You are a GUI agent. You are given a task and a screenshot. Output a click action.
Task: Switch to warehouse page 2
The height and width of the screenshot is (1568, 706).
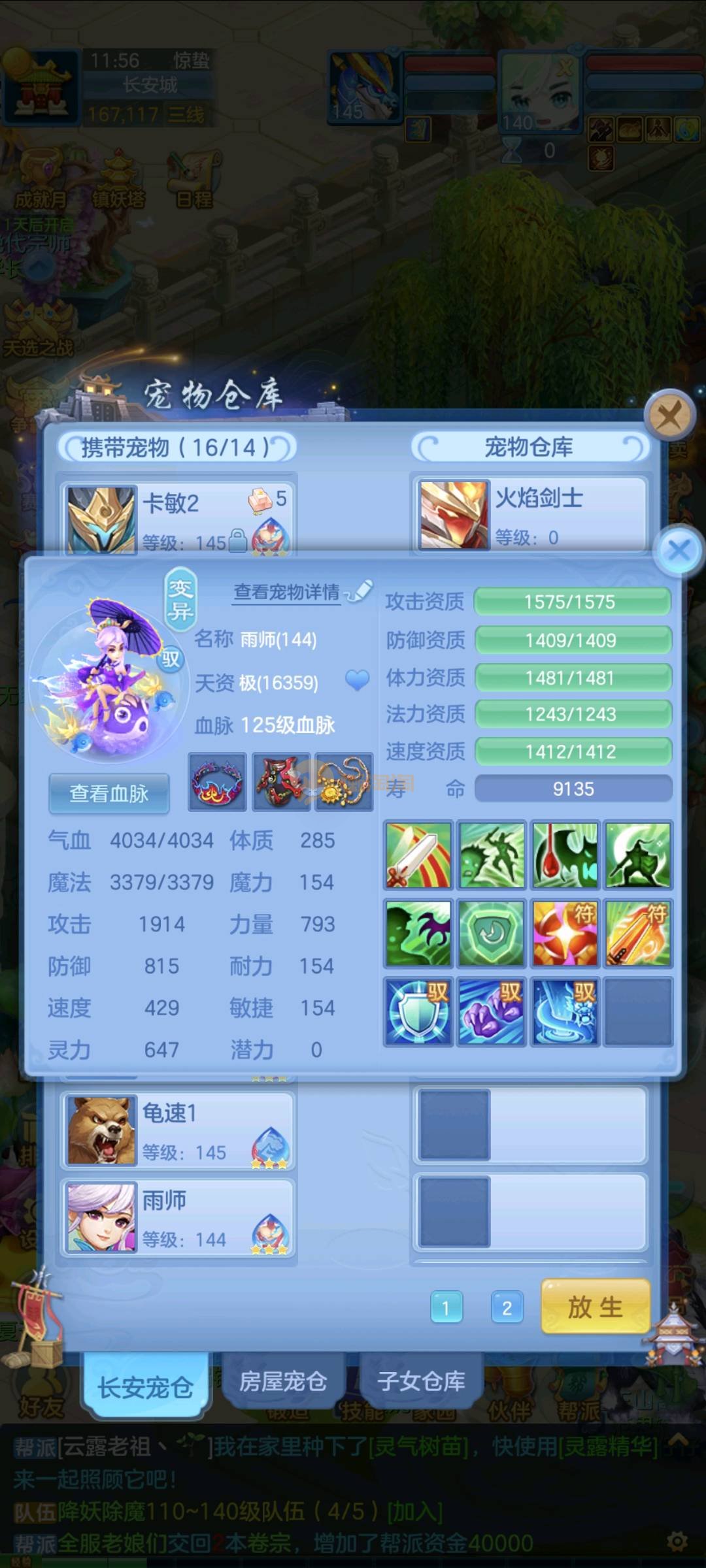click(x=507, y=1308)
